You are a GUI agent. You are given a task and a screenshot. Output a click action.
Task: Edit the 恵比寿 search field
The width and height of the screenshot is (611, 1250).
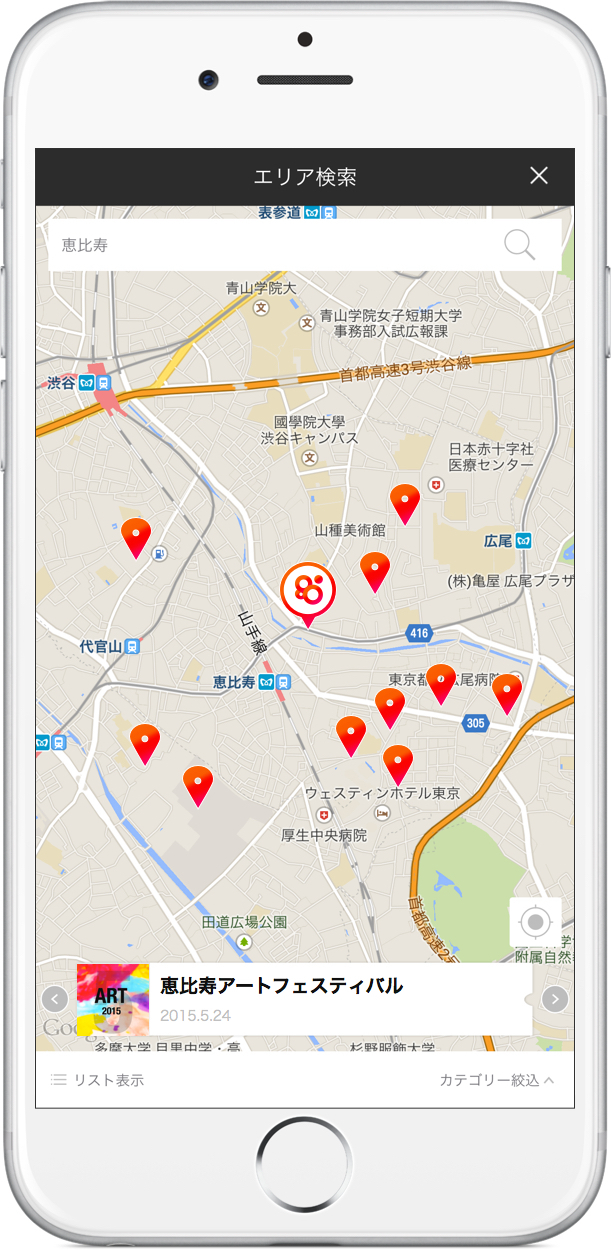270,245
